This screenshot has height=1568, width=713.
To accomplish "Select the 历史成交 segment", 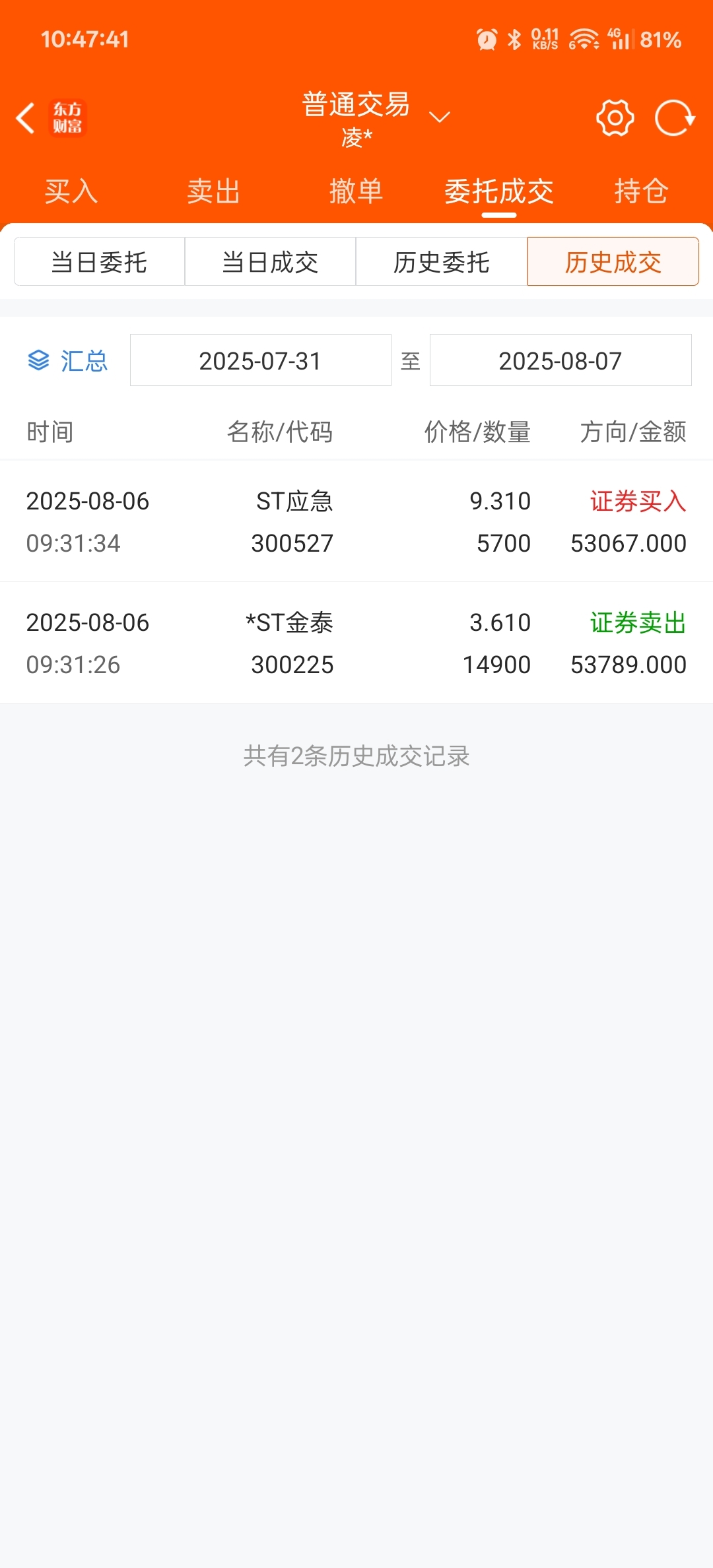I will (613, 261).
